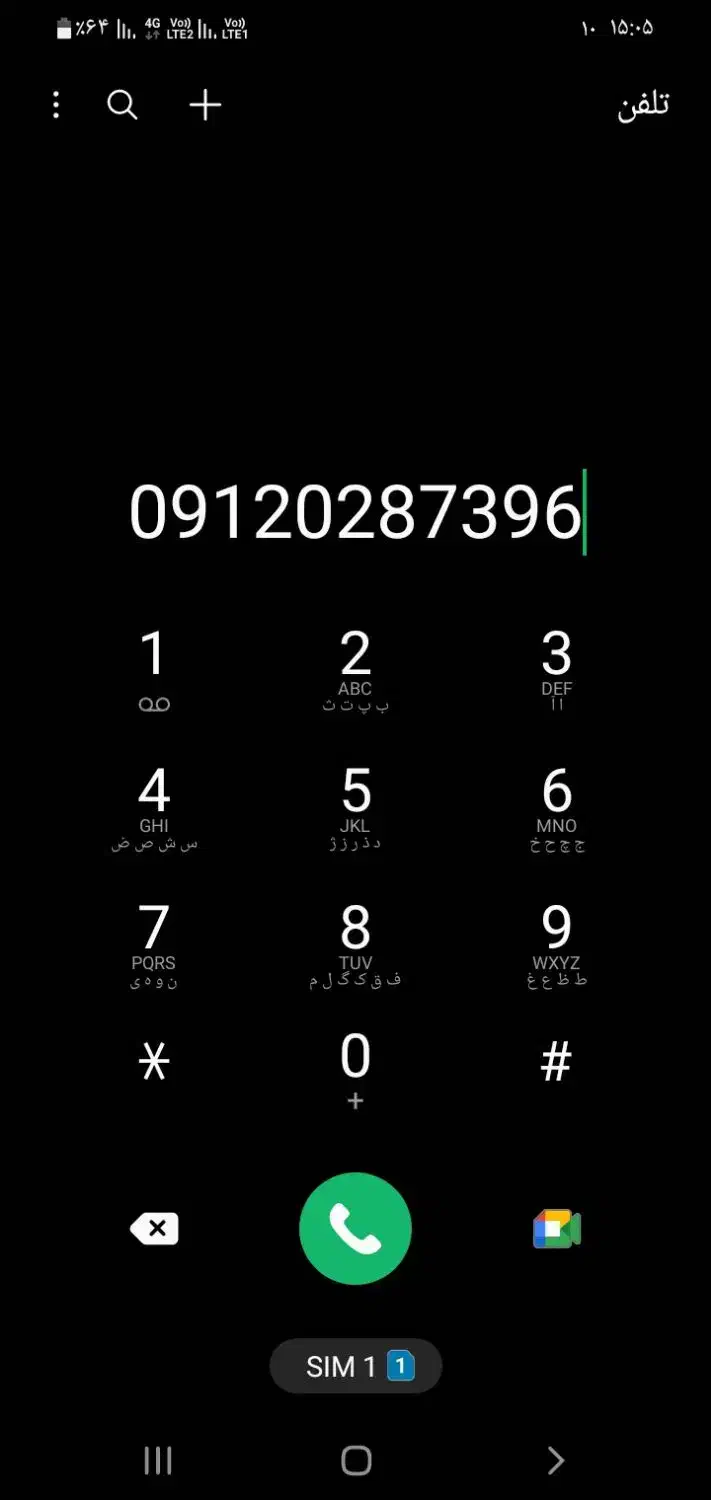Tap the hash # key
This screenshot has width=711, height=1500.
[x=556, y=1062]
